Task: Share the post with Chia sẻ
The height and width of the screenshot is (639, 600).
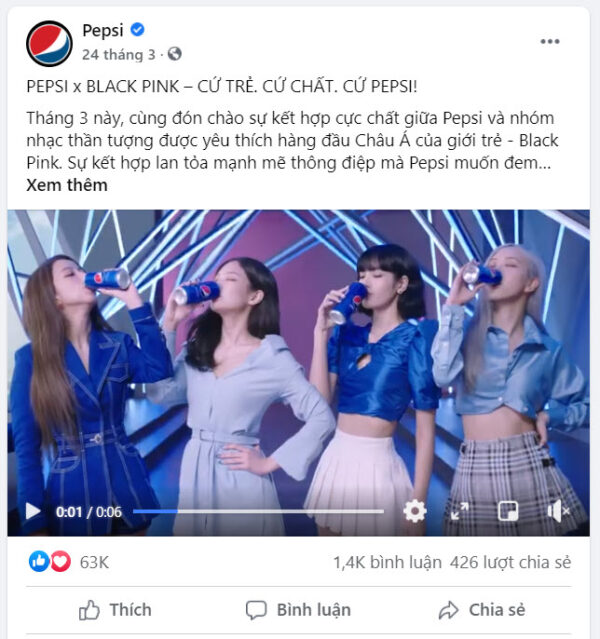Action: (482, 609)
